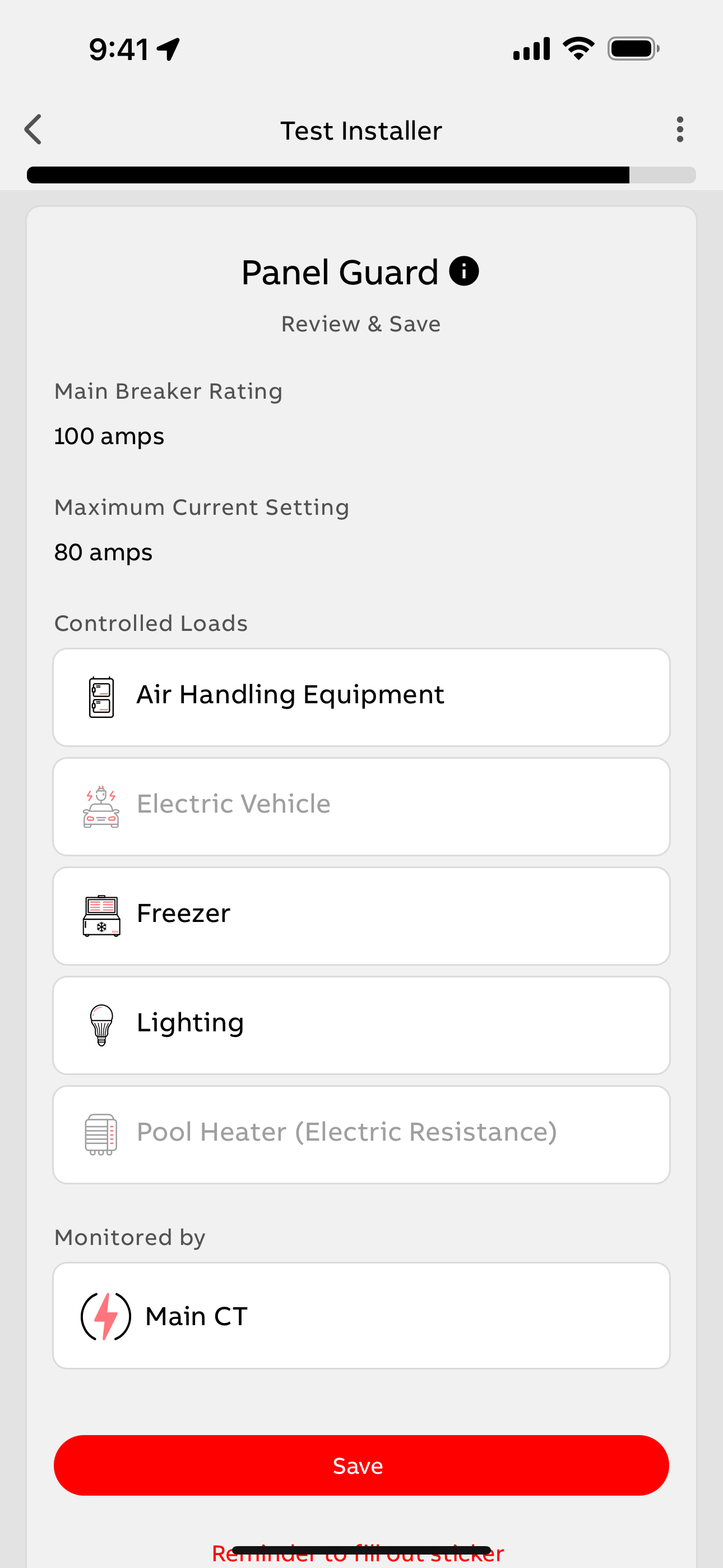This screenshot has width=723, height=1568.
Task: Choose the Freezer controlled load
Action: click(x=361, y=915)
